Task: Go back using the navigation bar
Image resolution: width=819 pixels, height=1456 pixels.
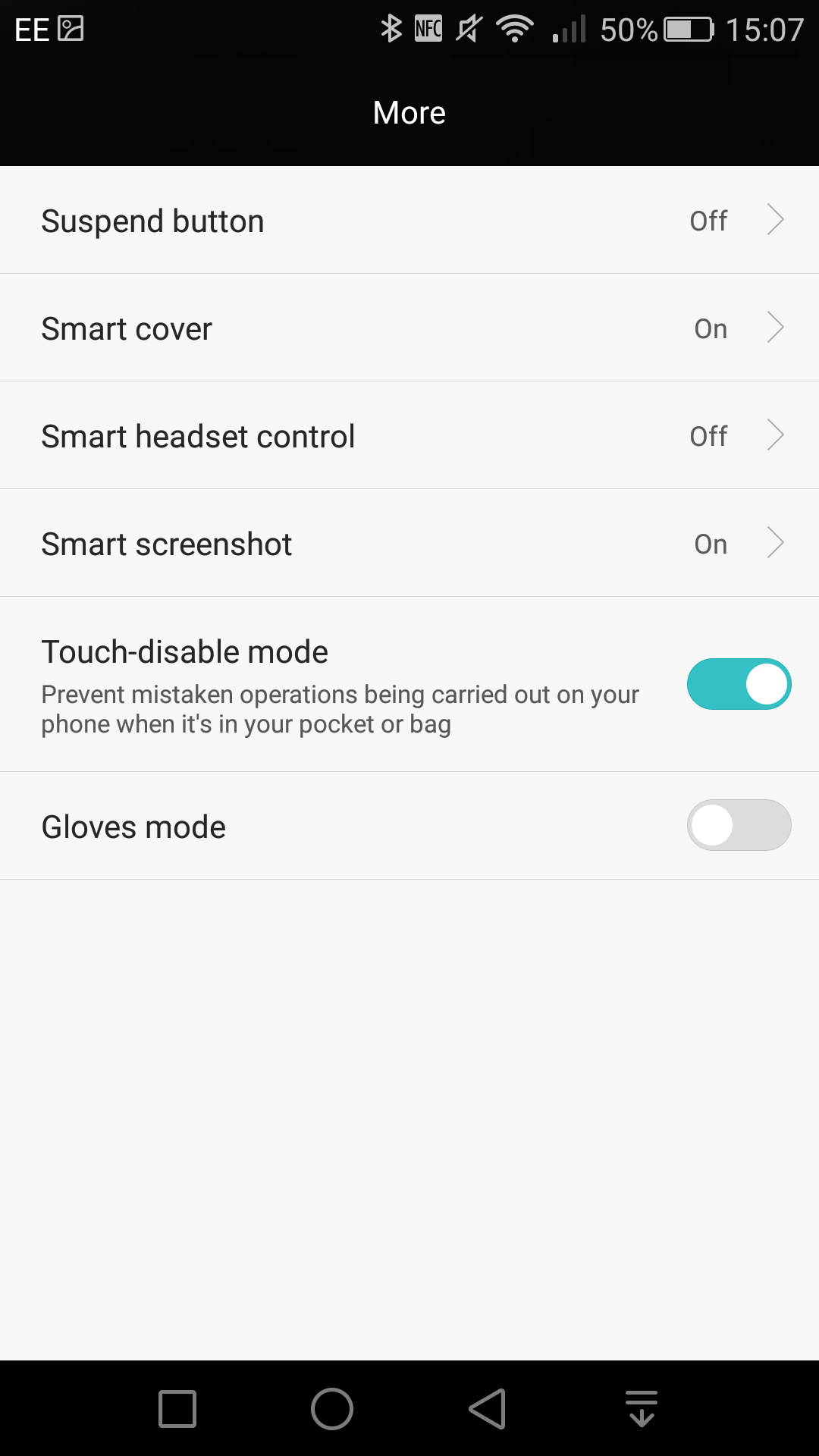Action: click(x=488, y=1409)
